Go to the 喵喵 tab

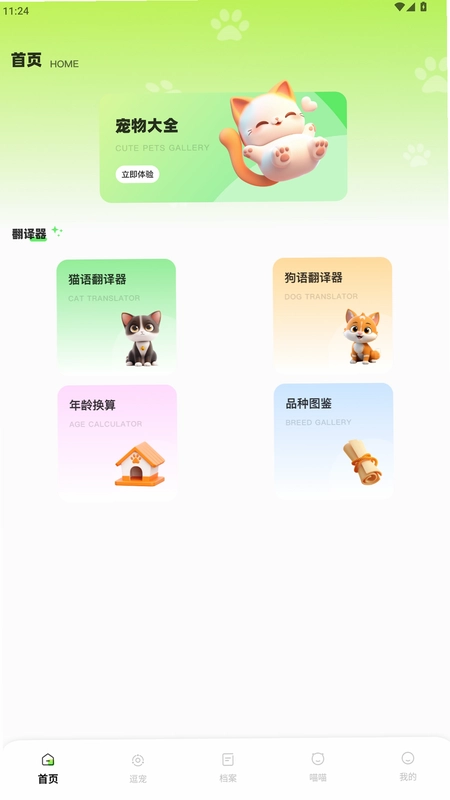coord(318,767)
